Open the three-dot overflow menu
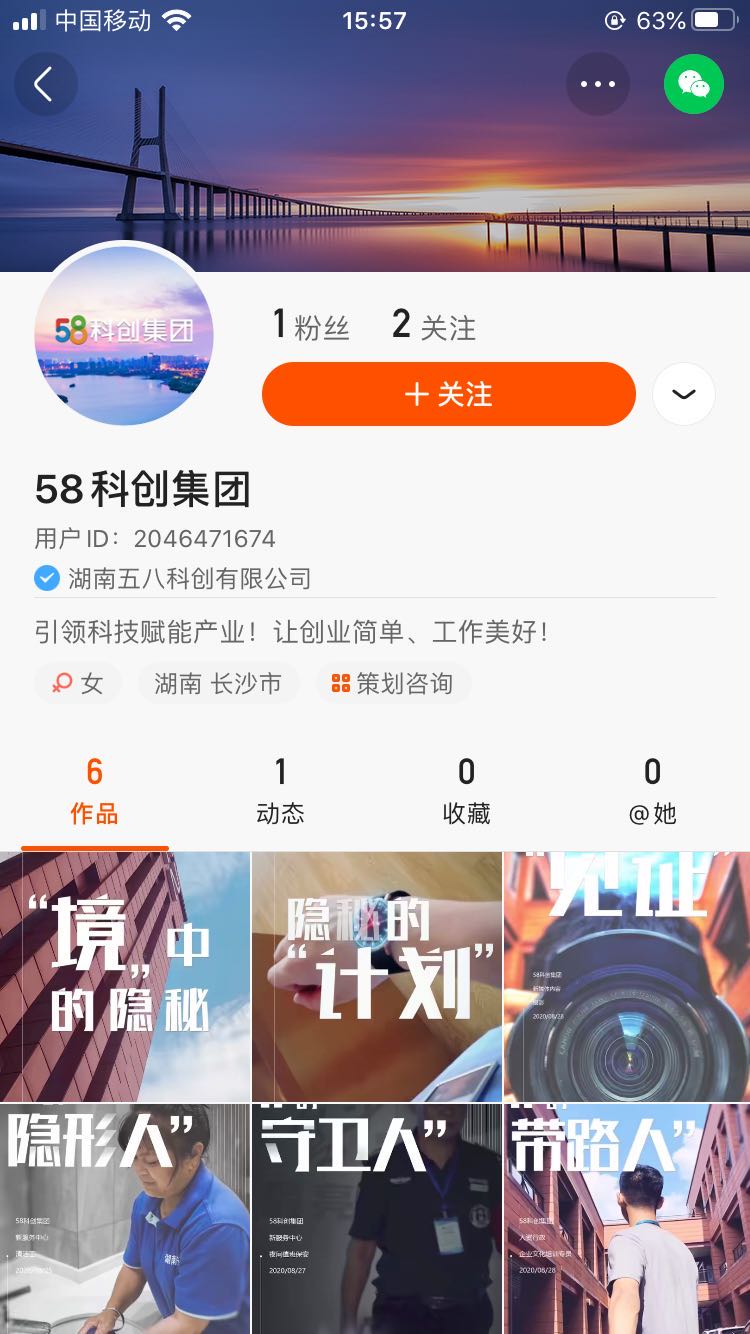 pos(598,85)
